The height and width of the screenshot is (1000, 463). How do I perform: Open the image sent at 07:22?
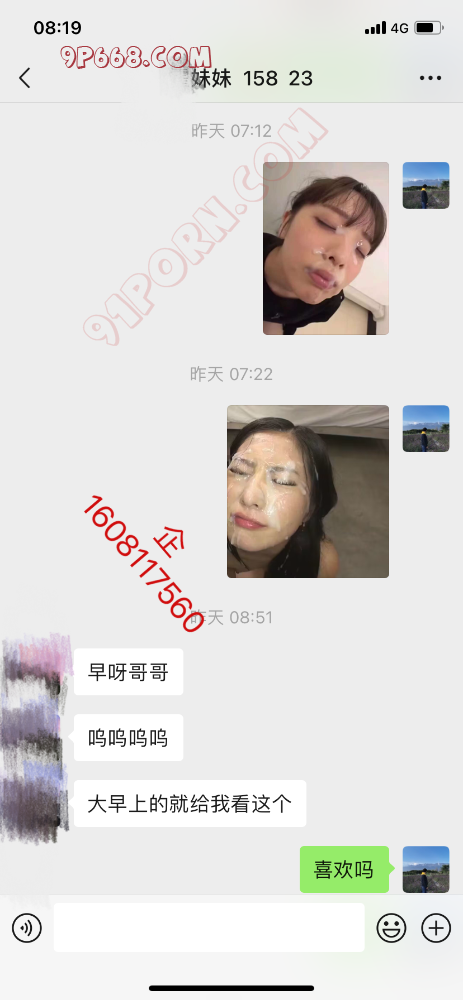pos(308,492)
